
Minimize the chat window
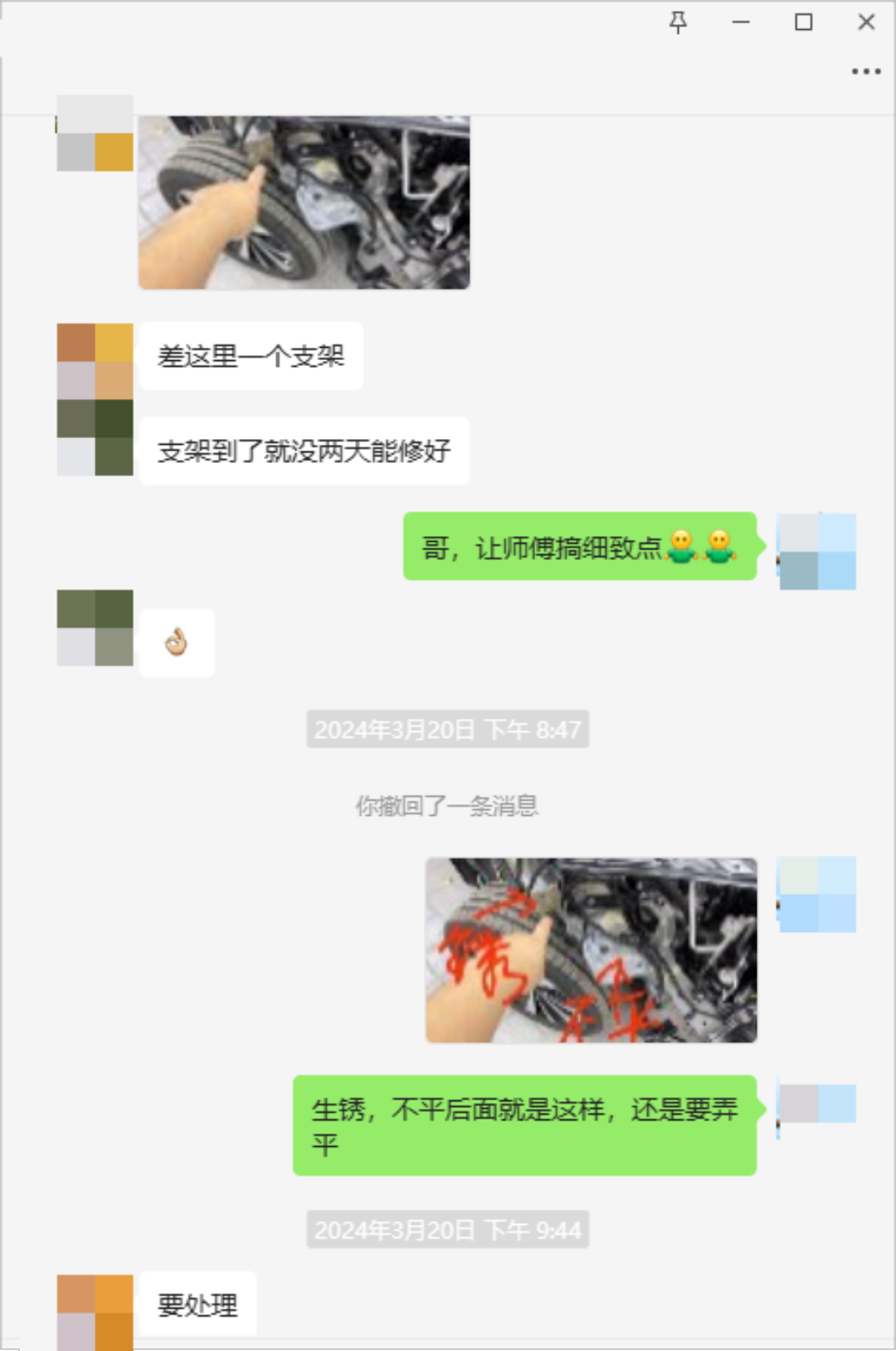click(x=741, y=22)
